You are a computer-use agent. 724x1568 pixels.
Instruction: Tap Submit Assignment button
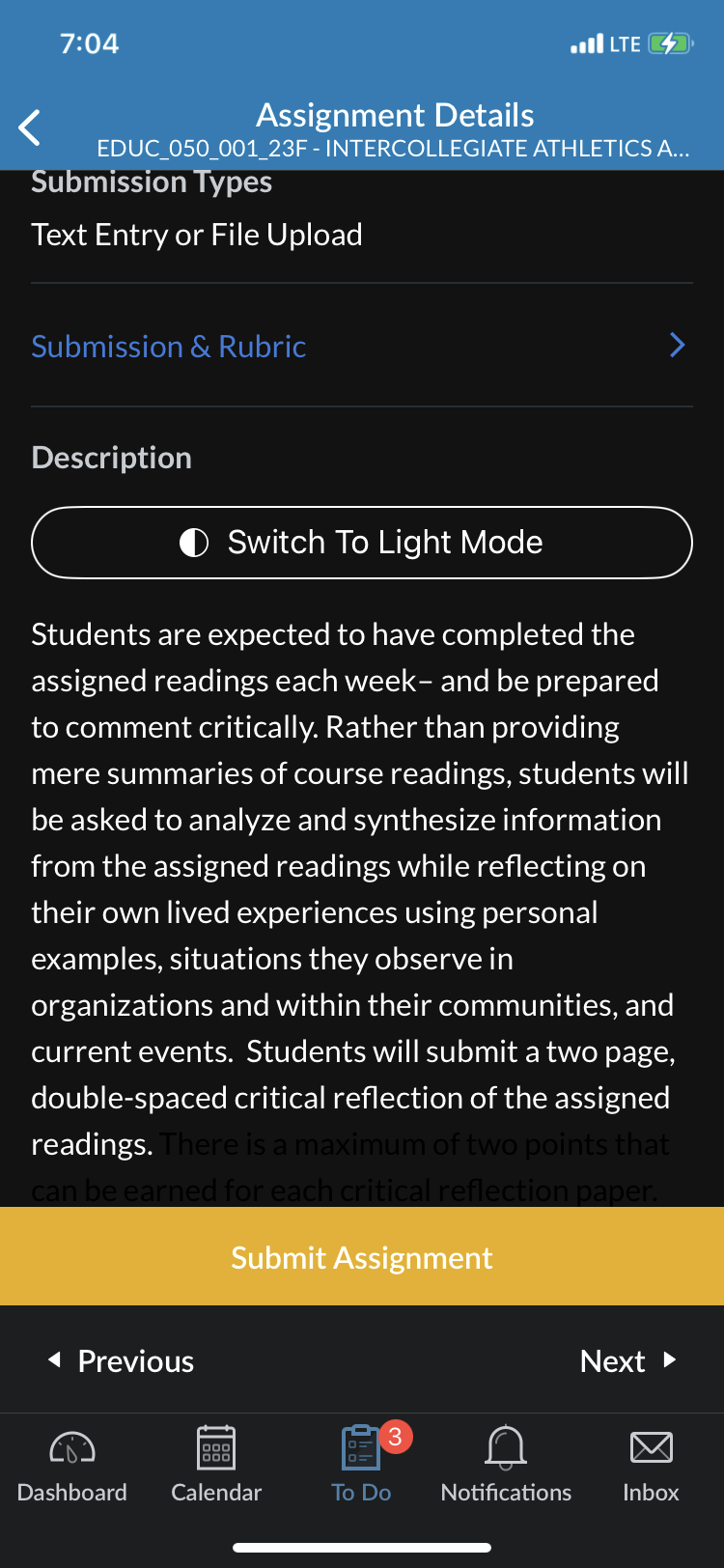[x=362, y=1256]
